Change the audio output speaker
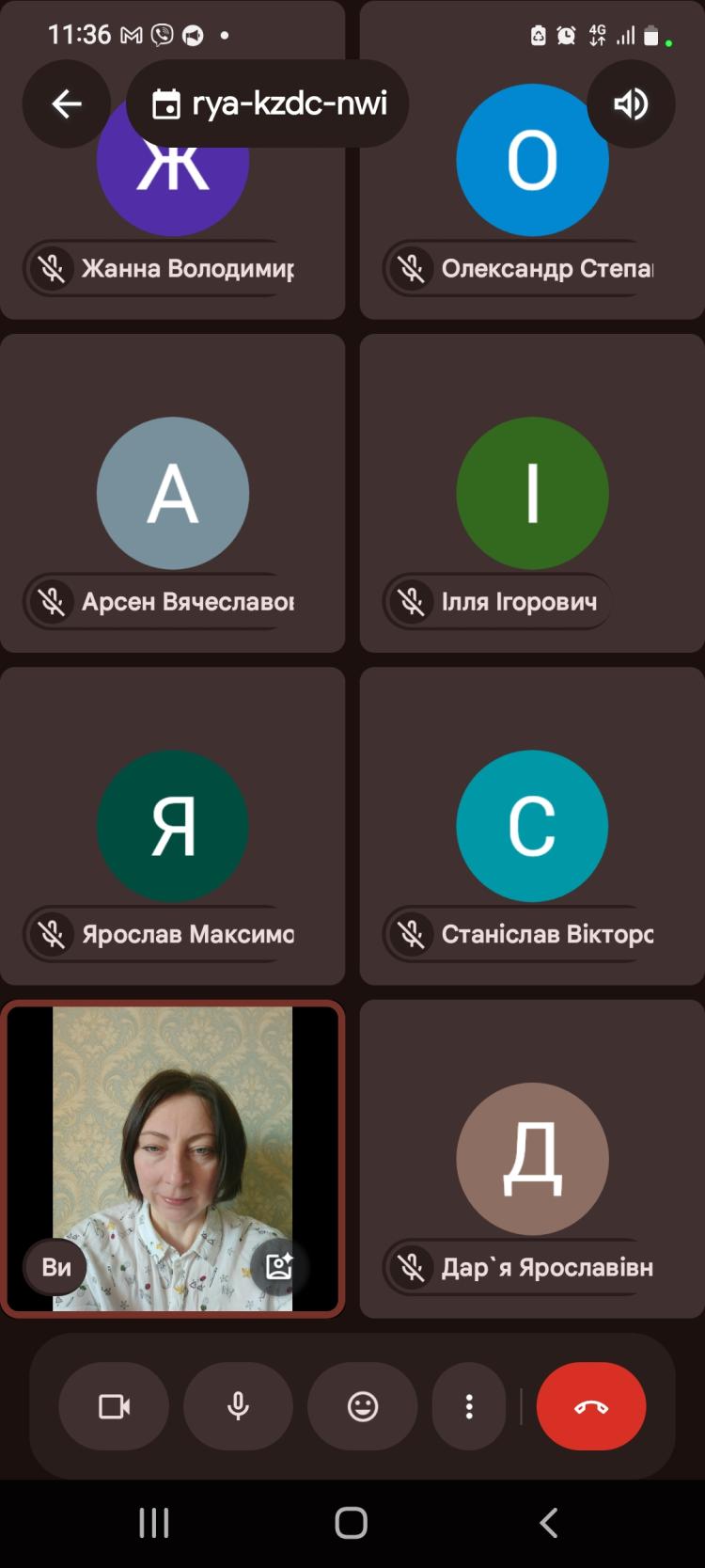This screenshot has height=1568, width=705. click(x=631, y=103)
